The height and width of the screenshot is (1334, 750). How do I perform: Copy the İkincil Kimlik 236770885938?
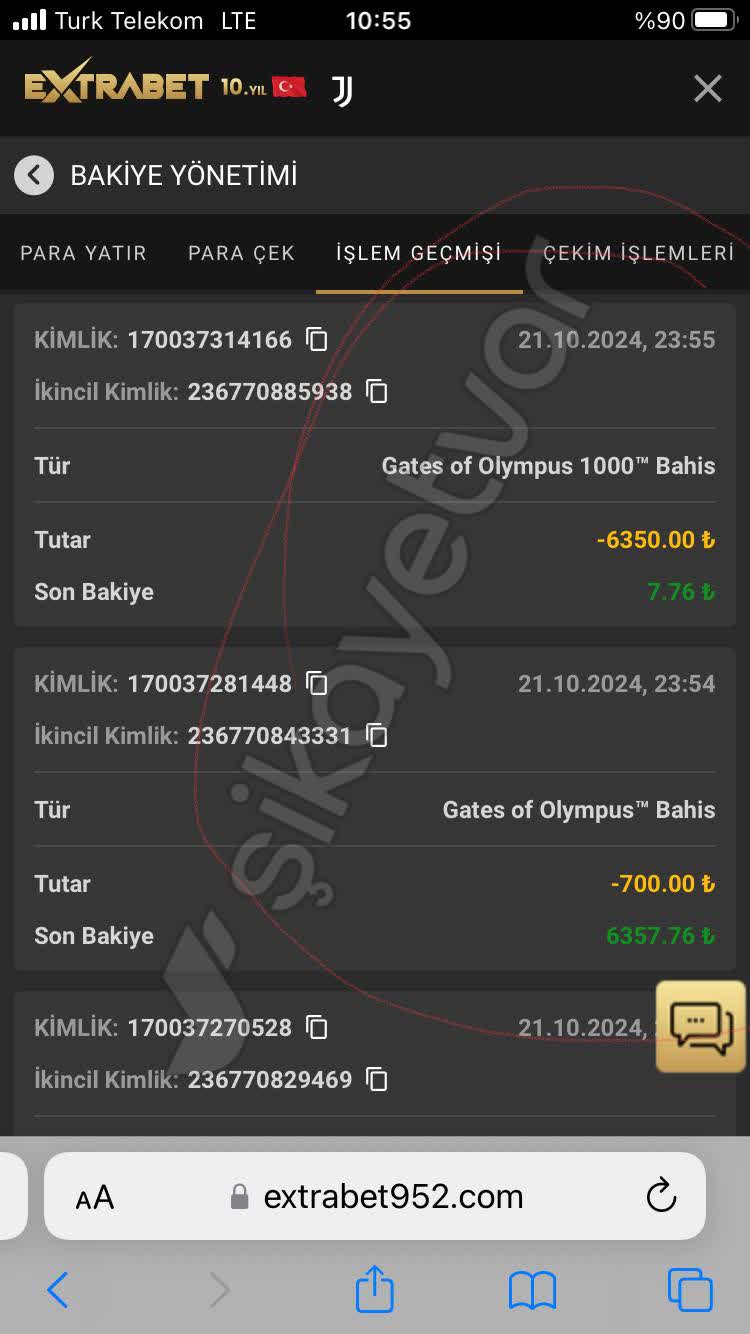pyautogui.click(x=376, y=392)
